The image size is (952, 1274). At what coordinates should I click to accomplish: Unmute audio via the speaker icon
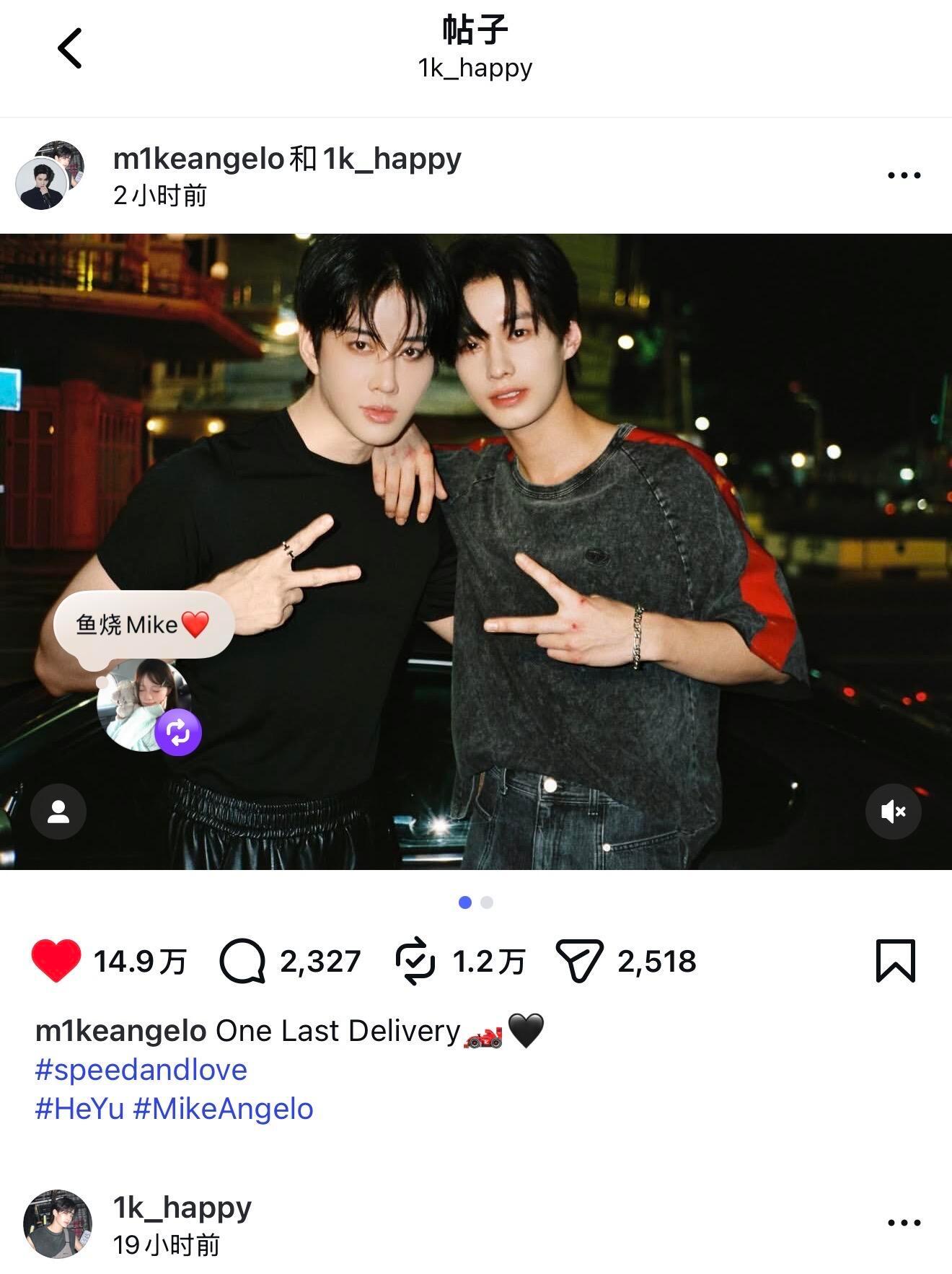coord(893,811)
